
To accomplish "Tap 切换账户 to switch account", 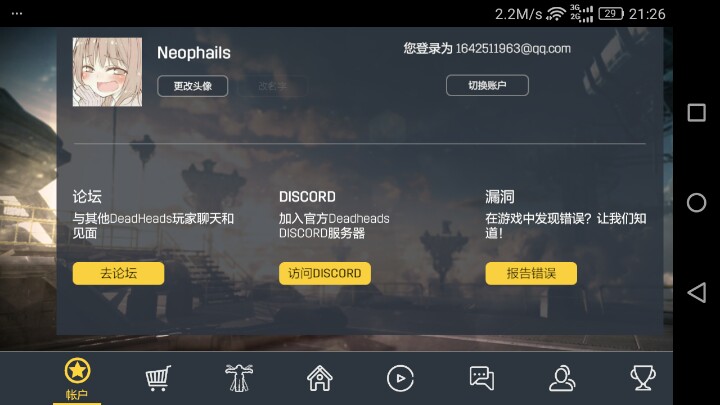I will click(x=486, y=86).
